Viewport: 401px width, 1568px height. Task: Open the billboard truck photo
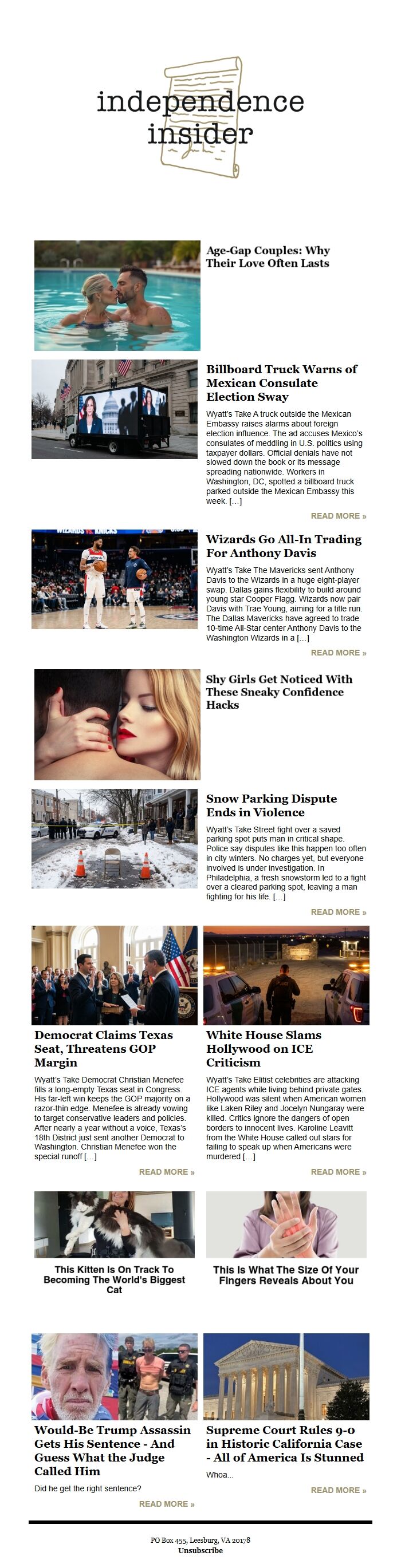115,409
